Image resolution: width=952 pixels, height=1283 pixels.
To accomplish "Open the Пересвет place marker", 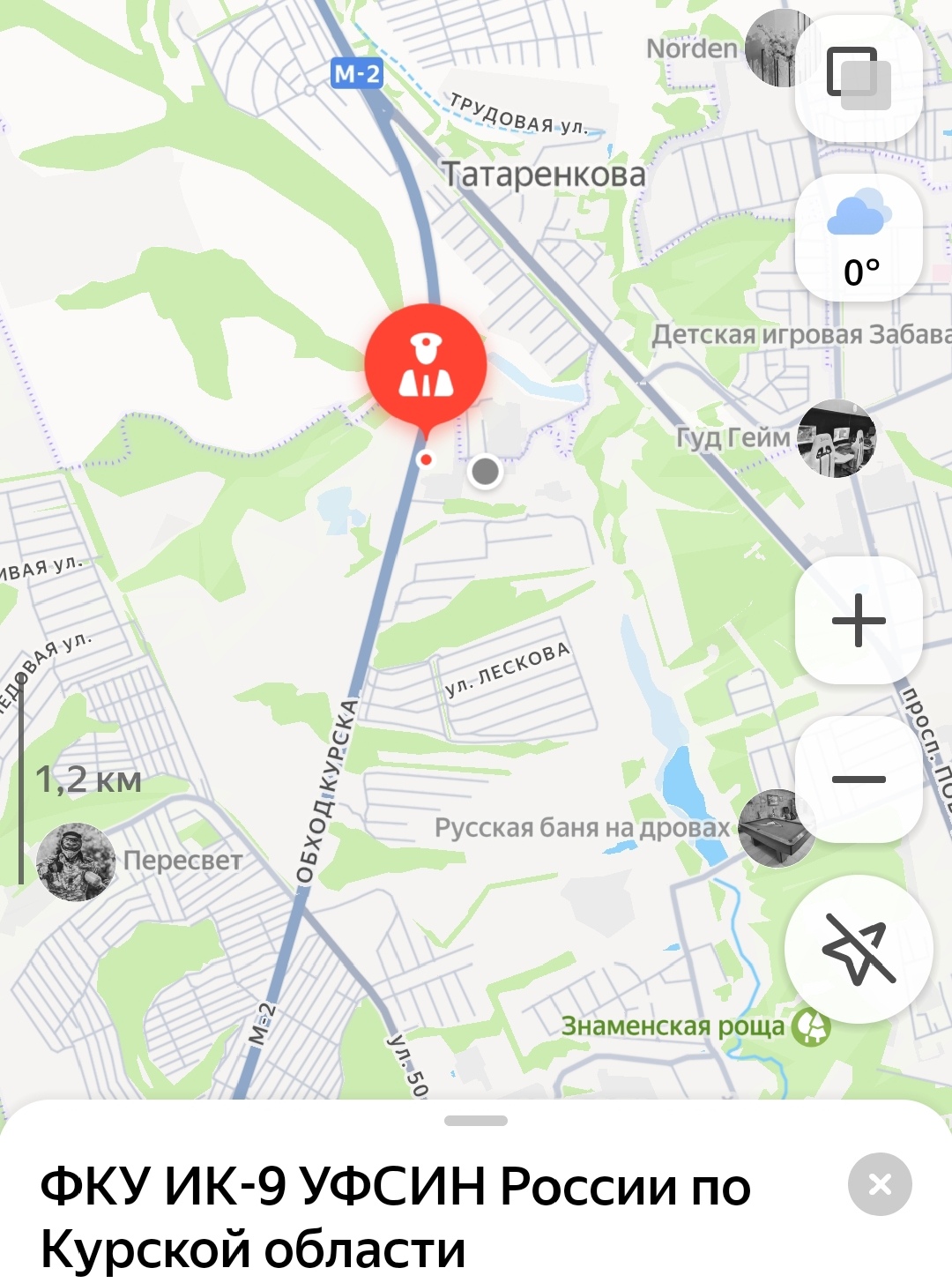I will pos(76,862).
